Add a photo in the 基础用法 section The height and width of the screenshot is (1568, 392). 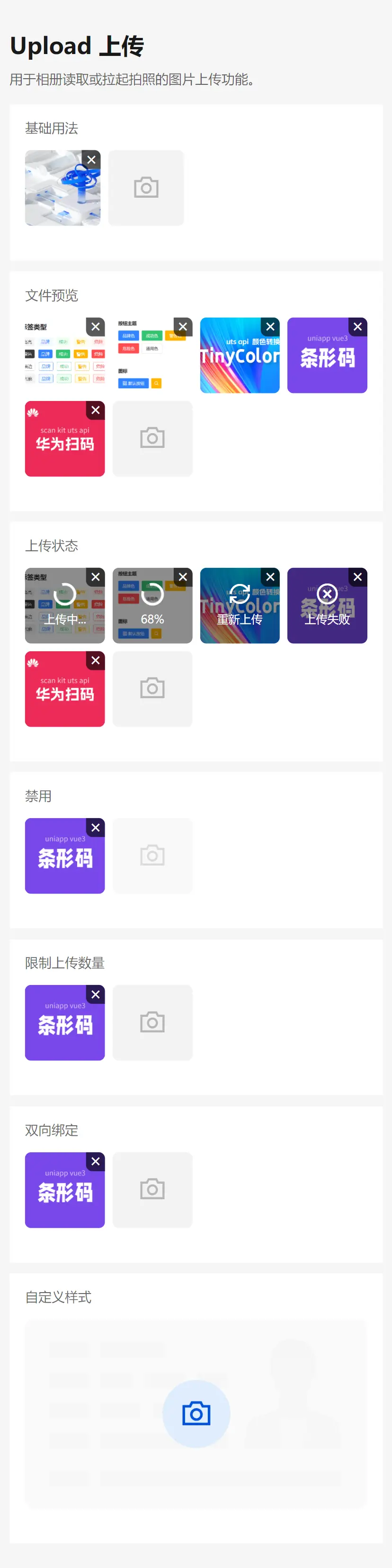pyautogui.click(x=146, y=188)
